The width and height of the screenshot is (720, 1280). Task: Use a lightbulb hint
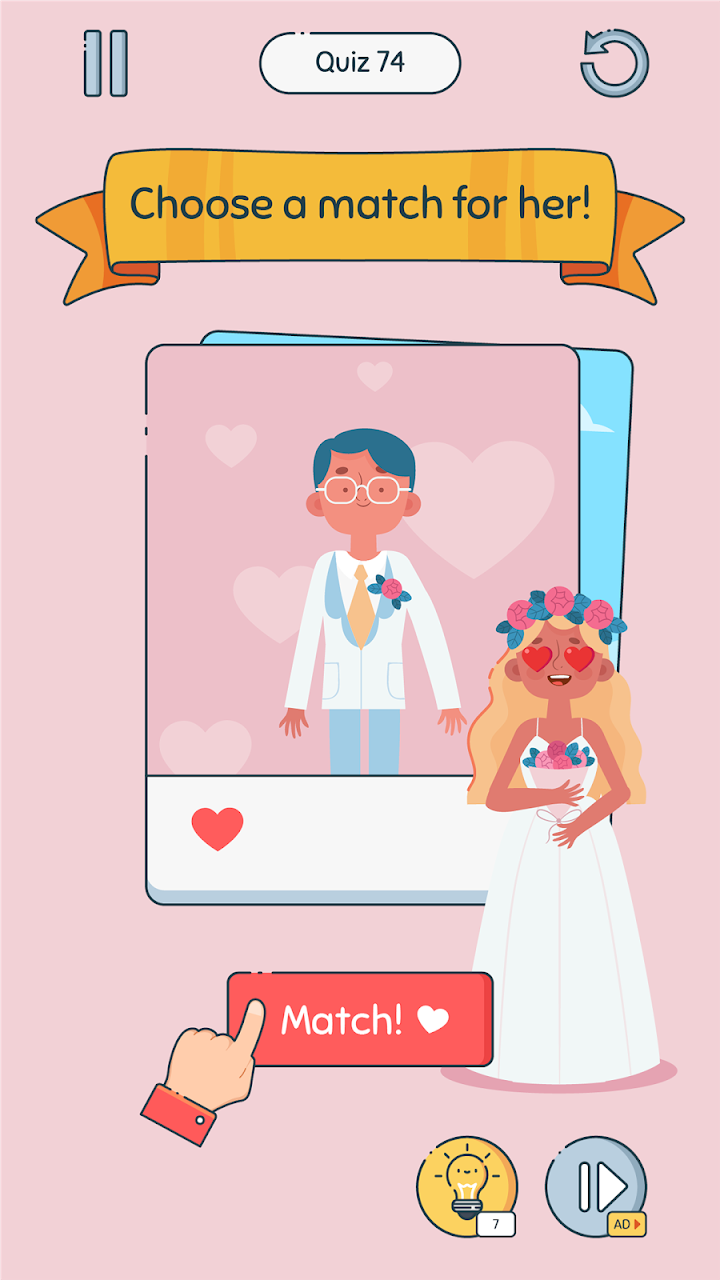coord(466,1186)
